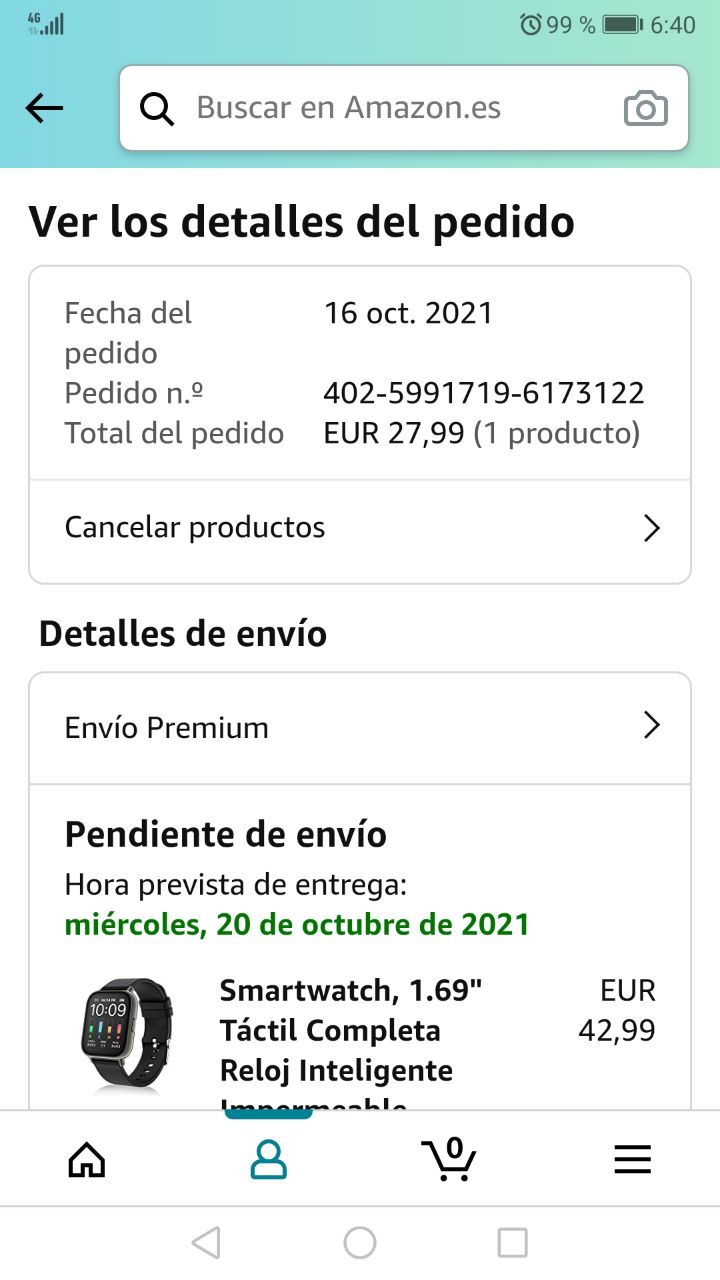Image resolution: width=720 pixels, height=1280 pixels.
Task: Switch to the account profile tab
Action: [267, 1159]
